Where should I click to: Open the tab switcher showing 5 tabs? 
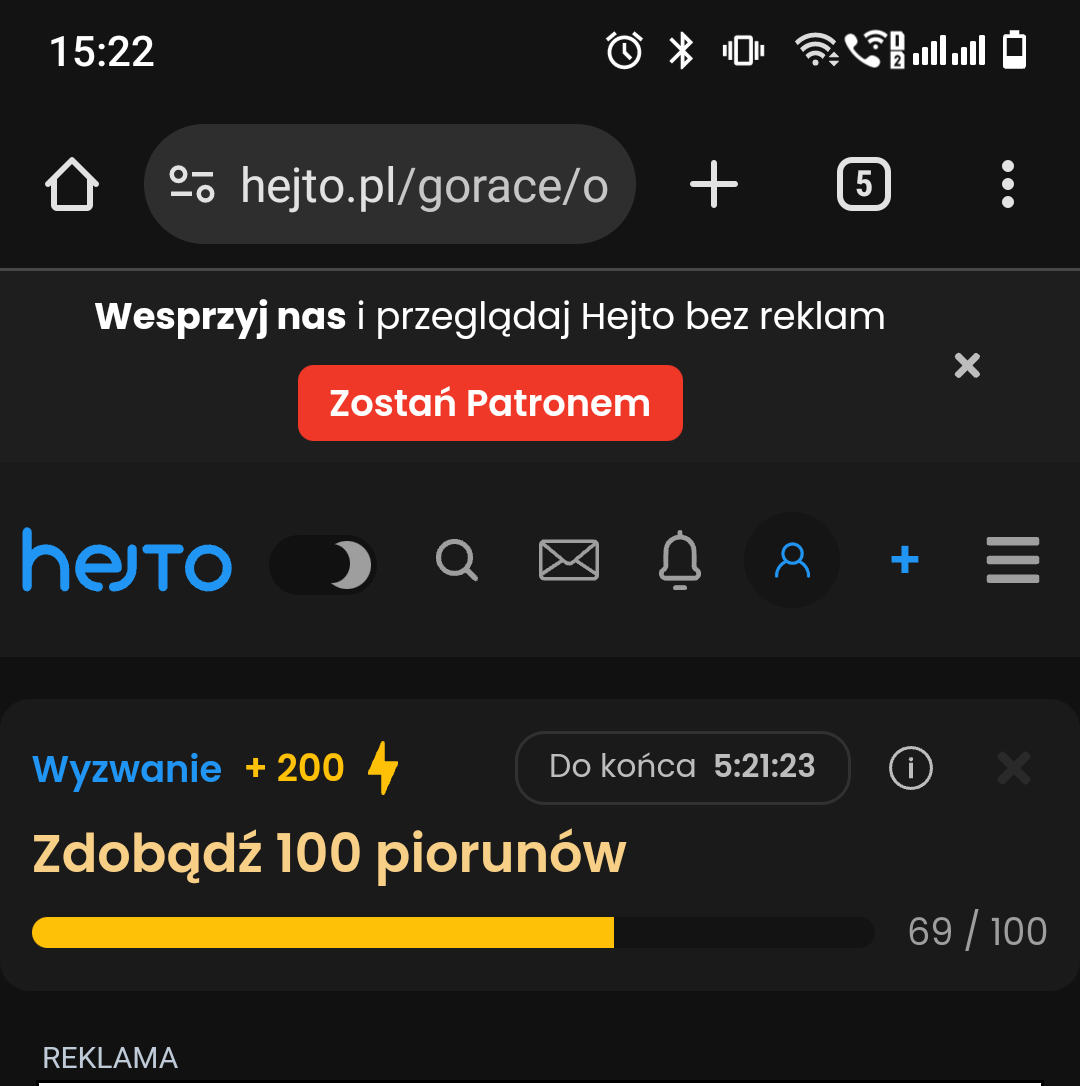point(863,185)
